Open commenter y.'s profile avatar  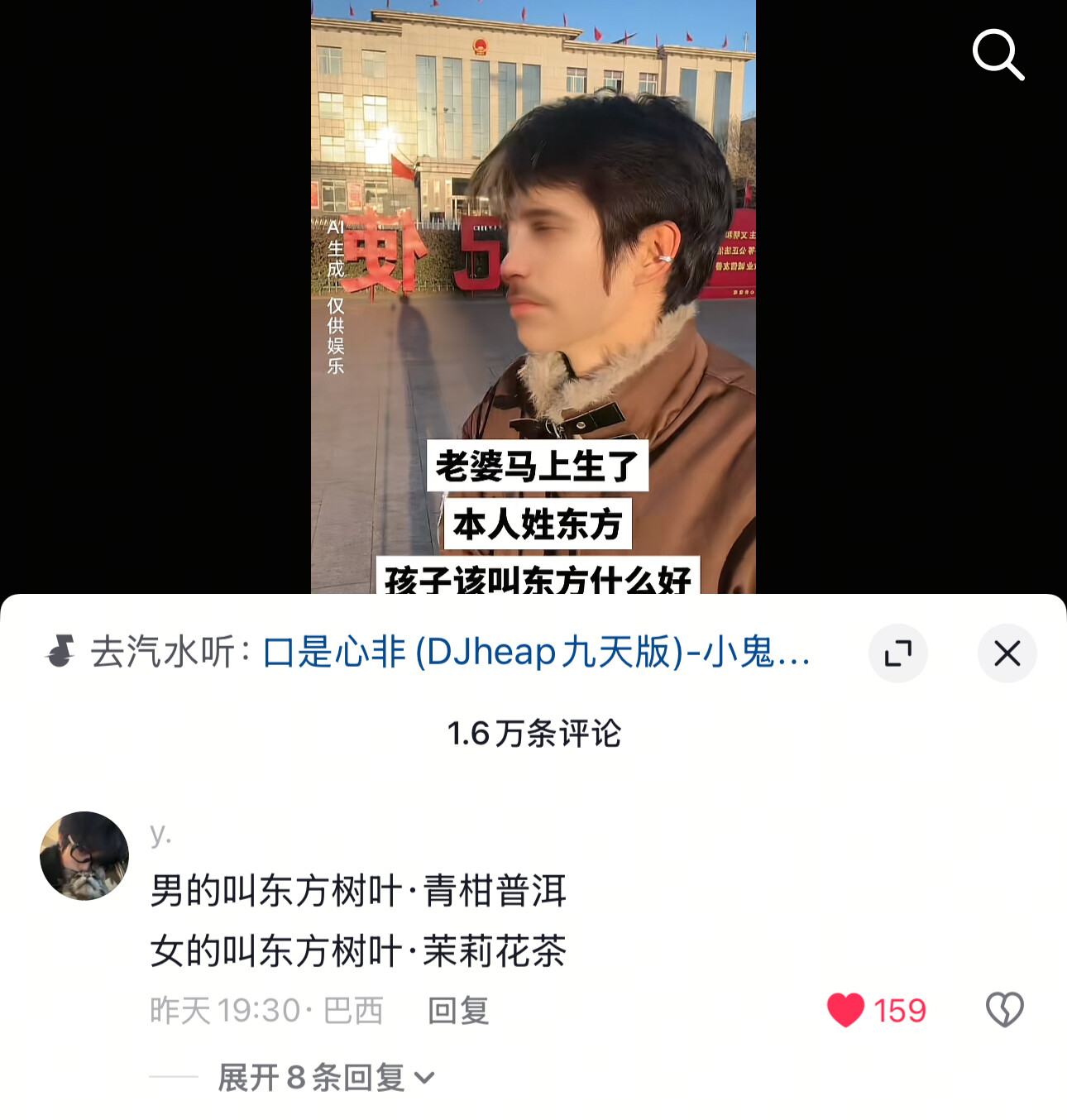[x=84, y=855]
